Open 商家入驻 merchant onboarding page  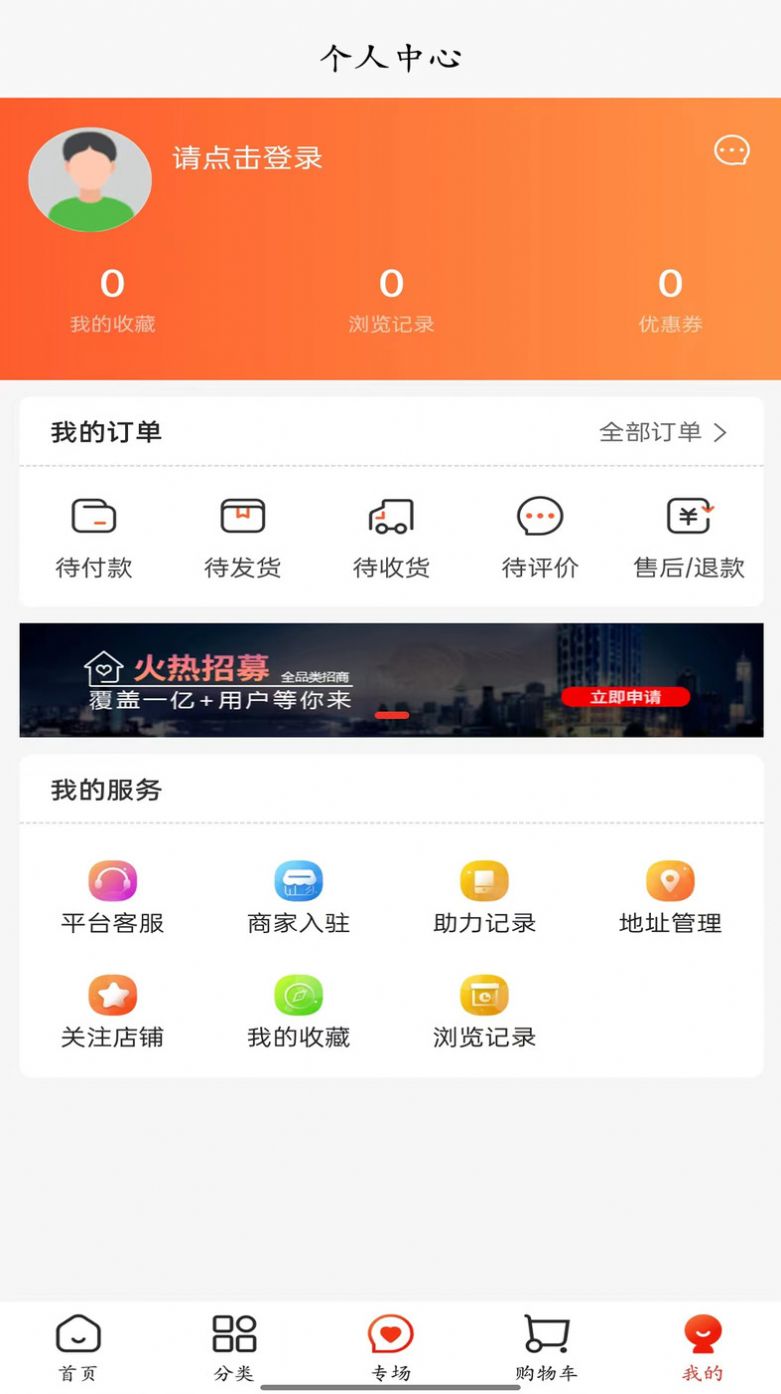coord(297,895)
